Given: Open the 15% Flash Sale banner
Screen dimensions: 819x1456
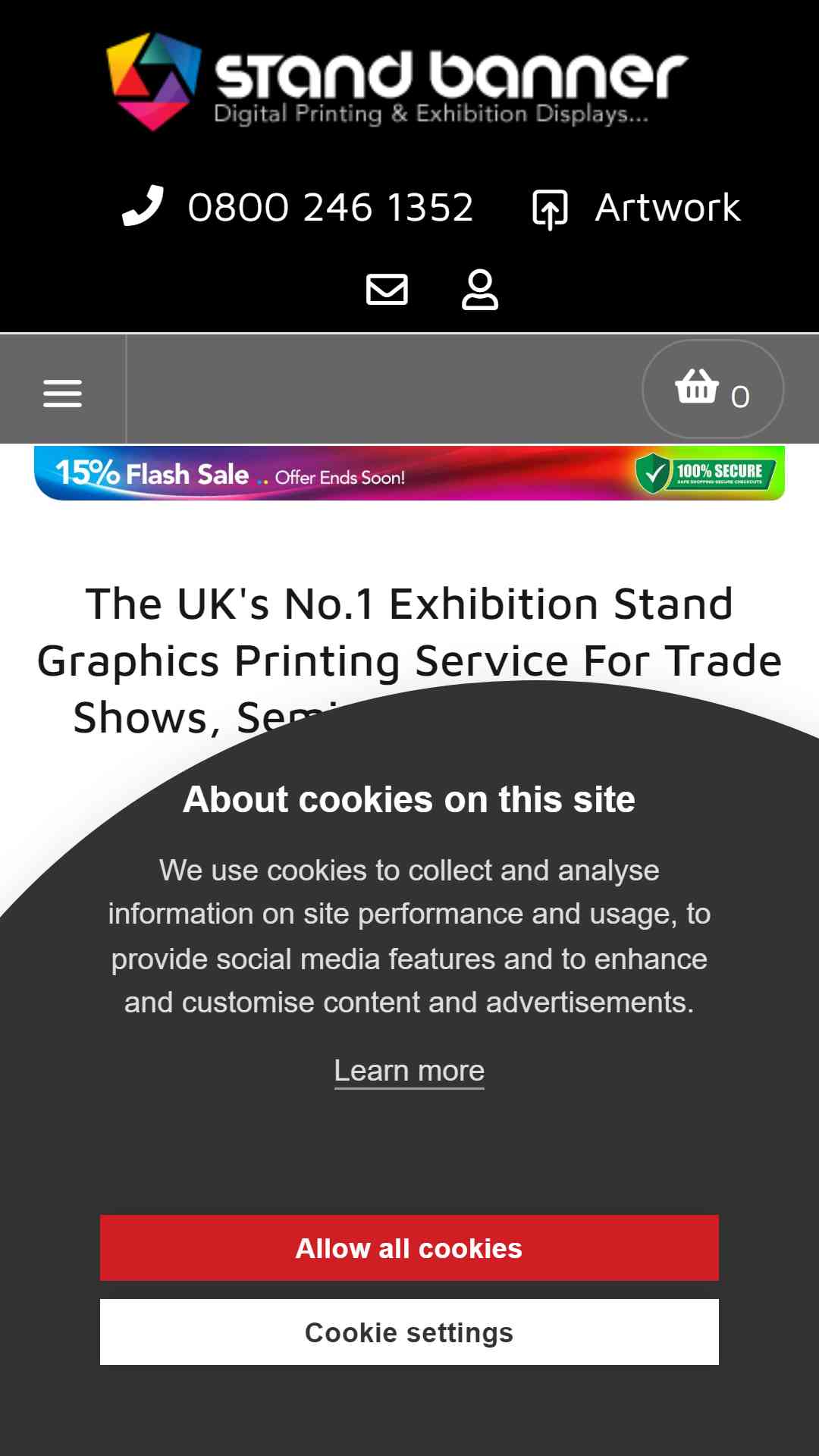Looking at the screenshot, I should (x=409, y=473).
